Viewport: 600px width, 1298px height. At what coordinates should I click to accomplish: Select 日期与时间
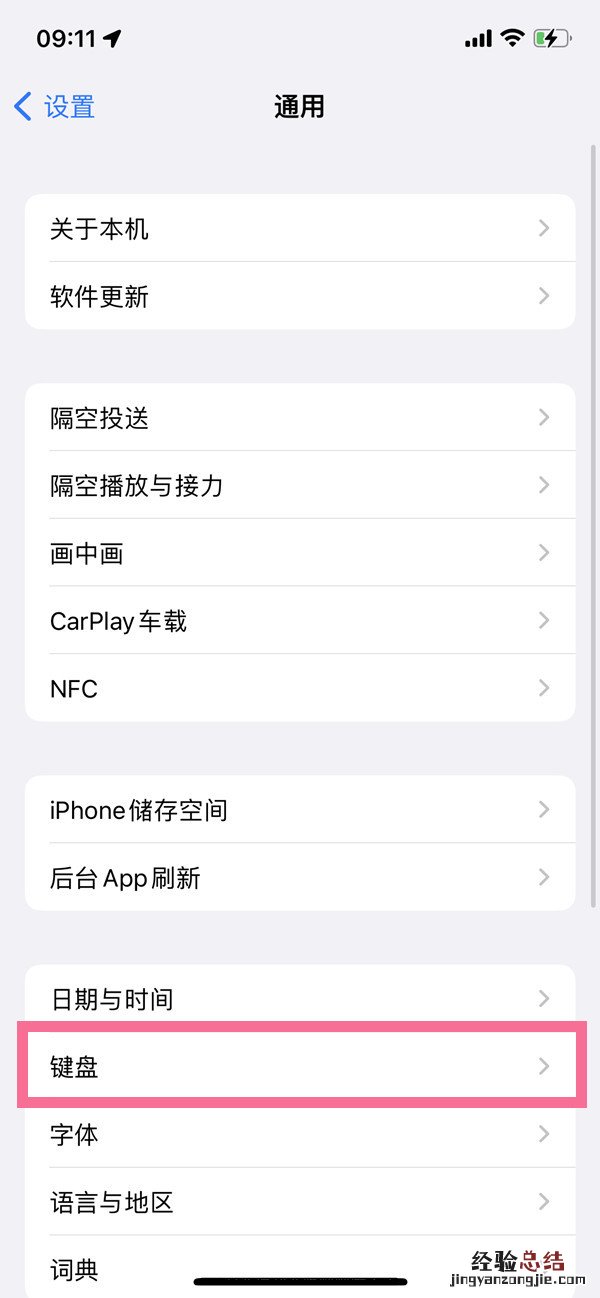[x=300, y=998]
